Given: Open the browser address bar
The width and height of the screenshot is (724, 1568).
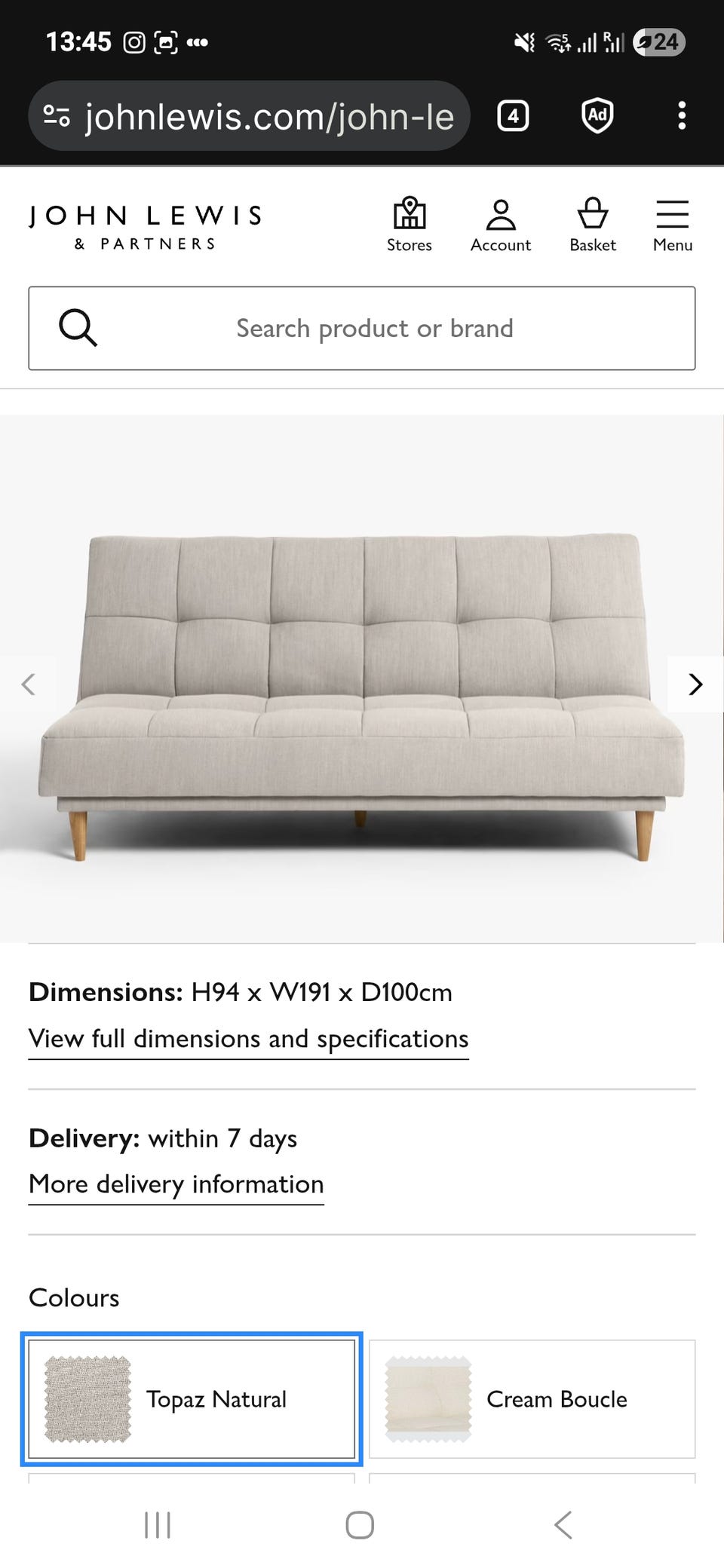Looking at the screenshot, I should point(268,117).
